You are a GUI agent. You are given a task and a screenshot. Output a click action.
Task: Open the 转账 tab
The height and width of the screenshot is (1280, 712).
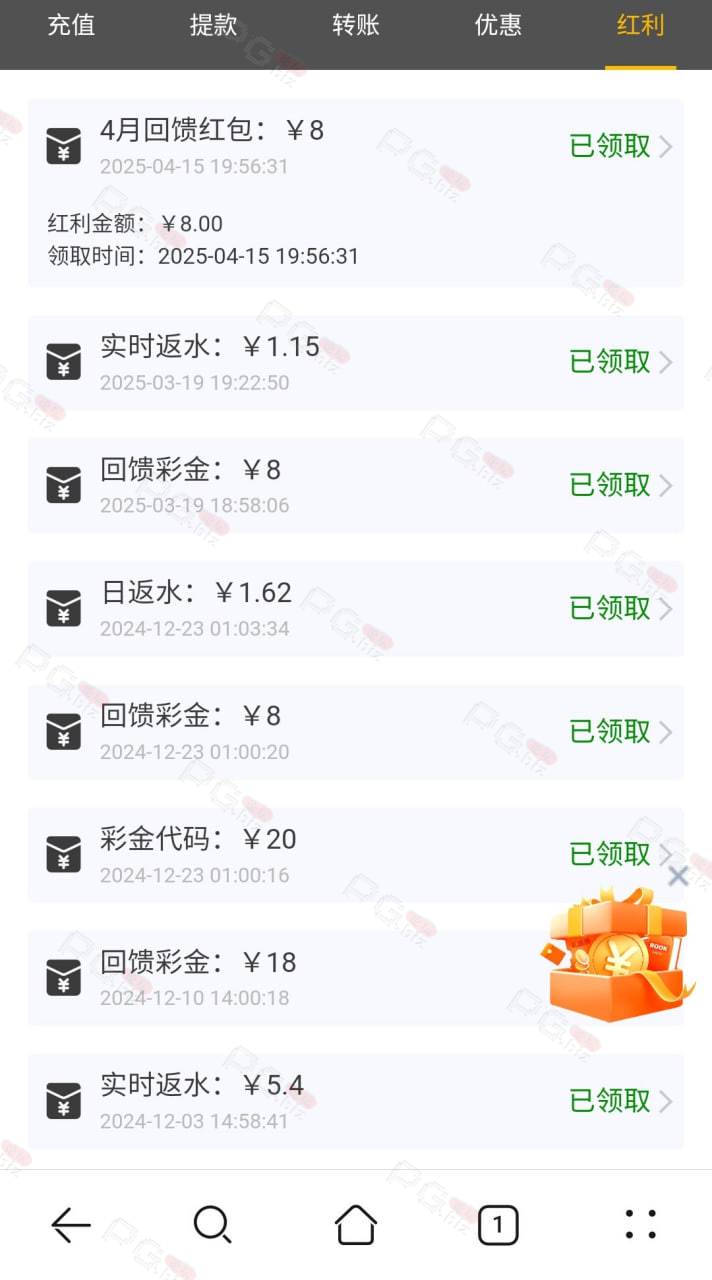click(356, 25)
